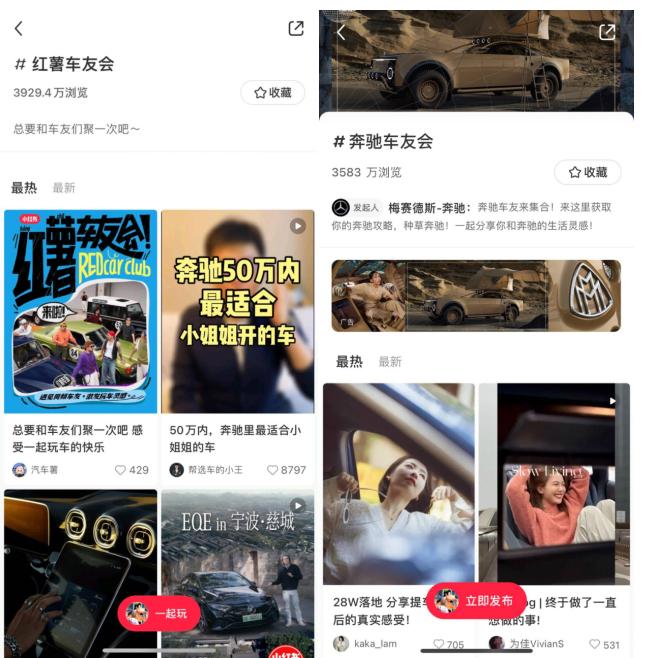This screenshot has width=648, height=658.
Task: Tap 收藏 on the 奔驰车友会 topic
Action: pyautogui.click(x=587, y=172)
